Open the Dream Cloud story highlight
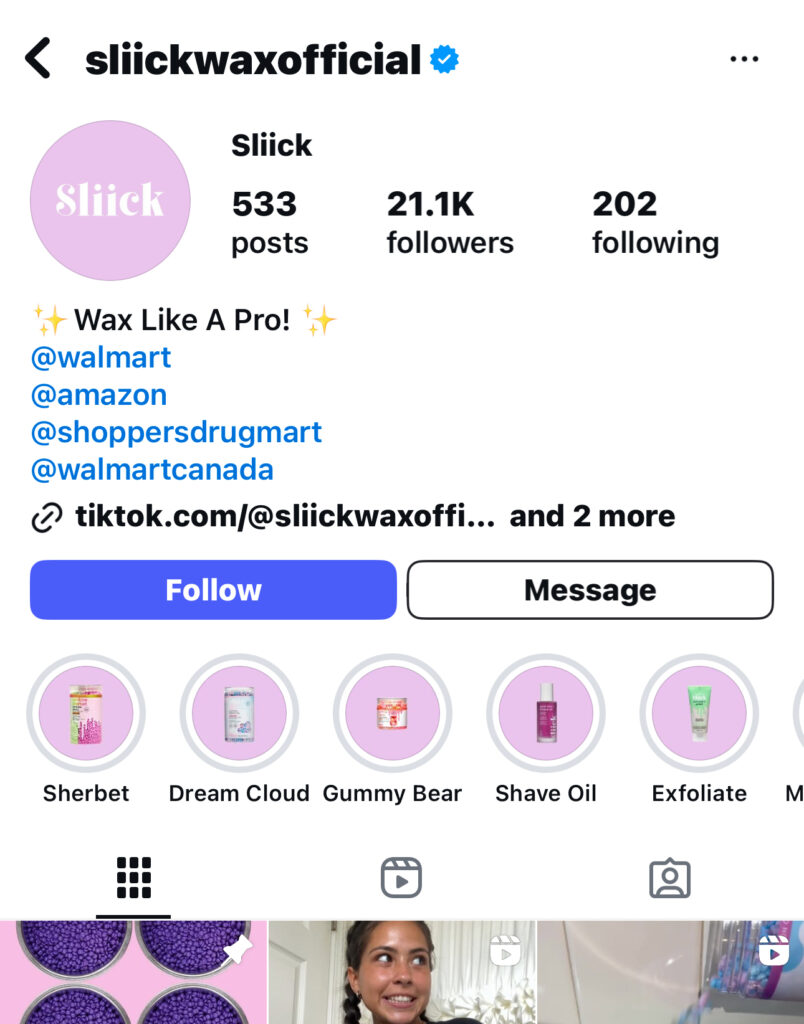This screenshot has width=804, height=1024. click(x=239, y=714)
